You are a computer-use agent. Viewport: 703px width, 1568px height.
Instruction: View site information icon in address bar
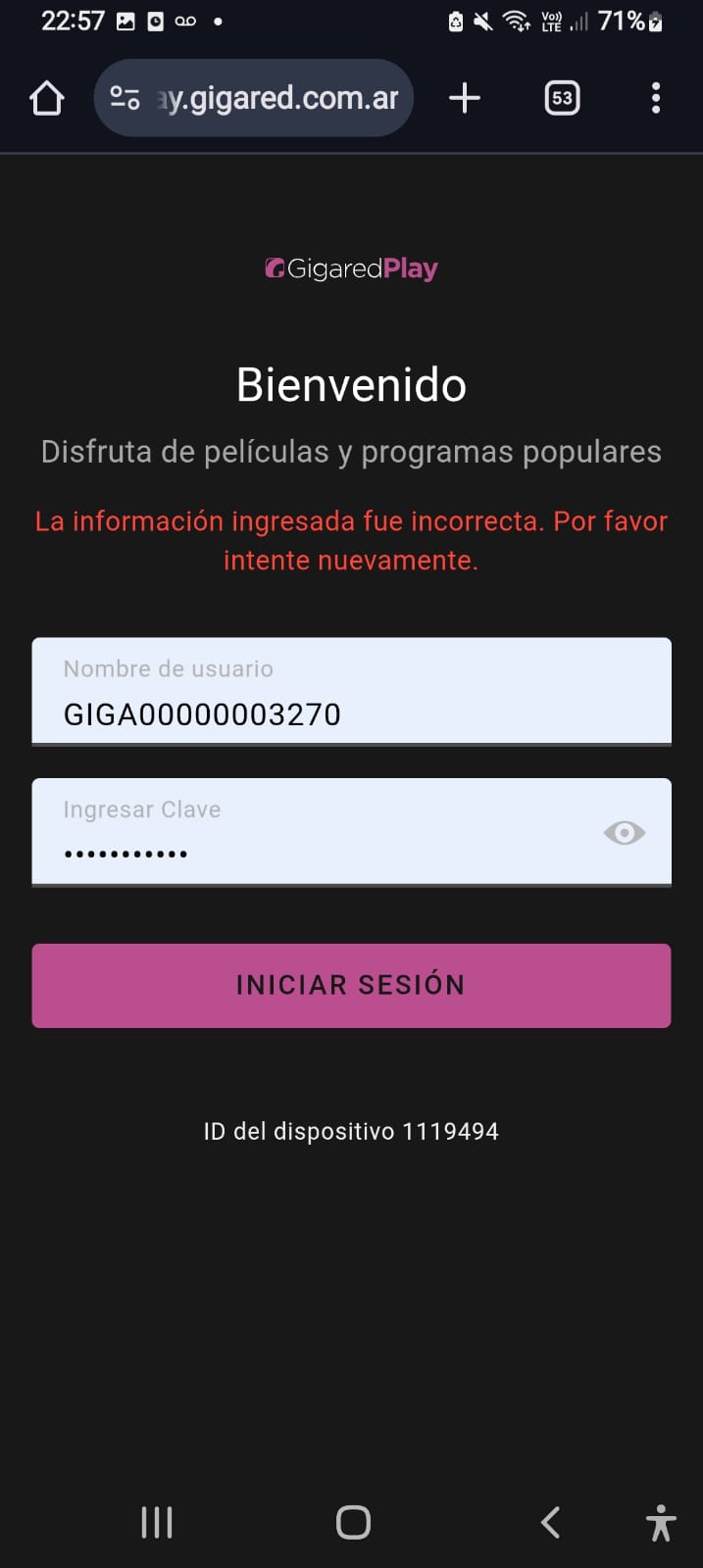[125, 98]
